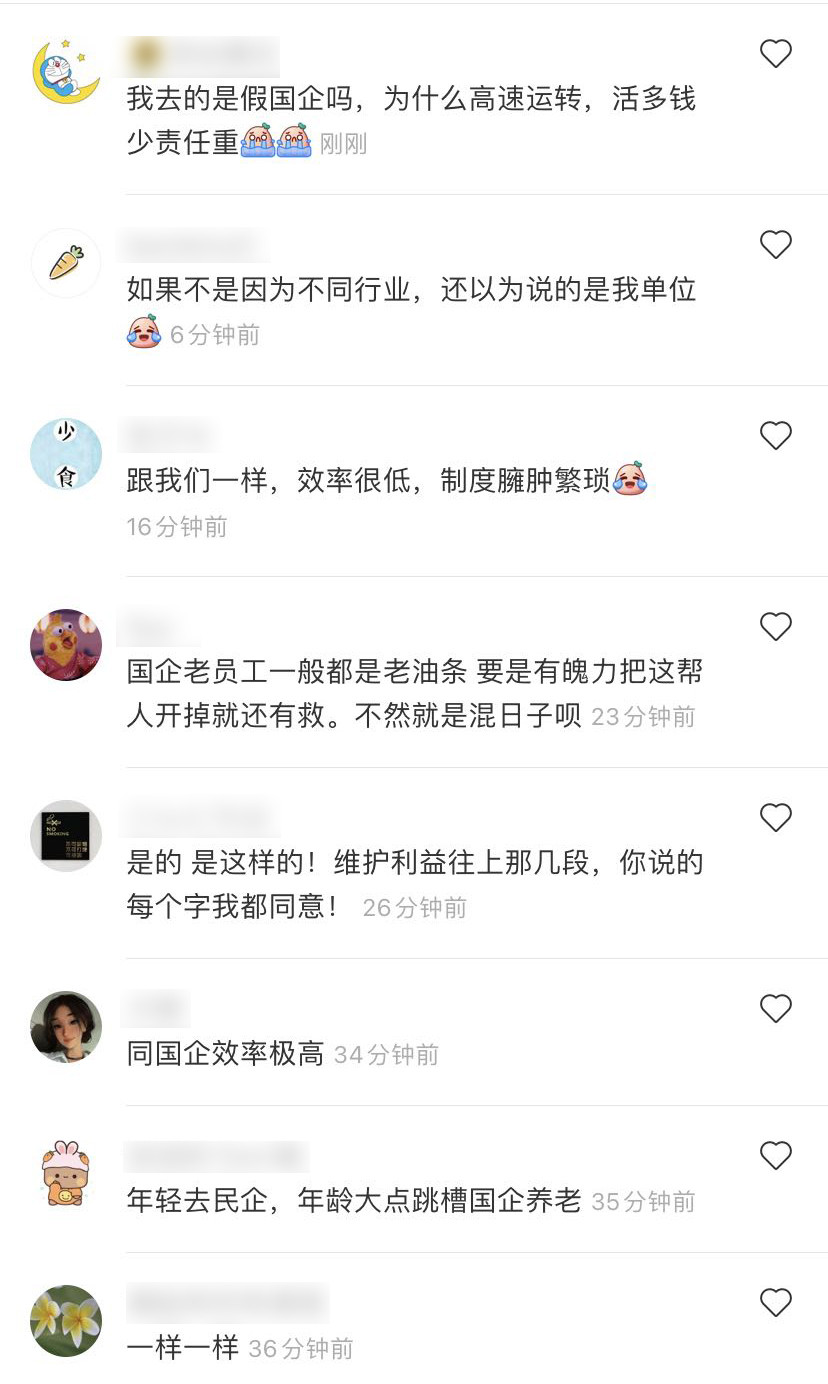
Task: Open the girl photo avatar profile
Action: [x=66, y=1027]
